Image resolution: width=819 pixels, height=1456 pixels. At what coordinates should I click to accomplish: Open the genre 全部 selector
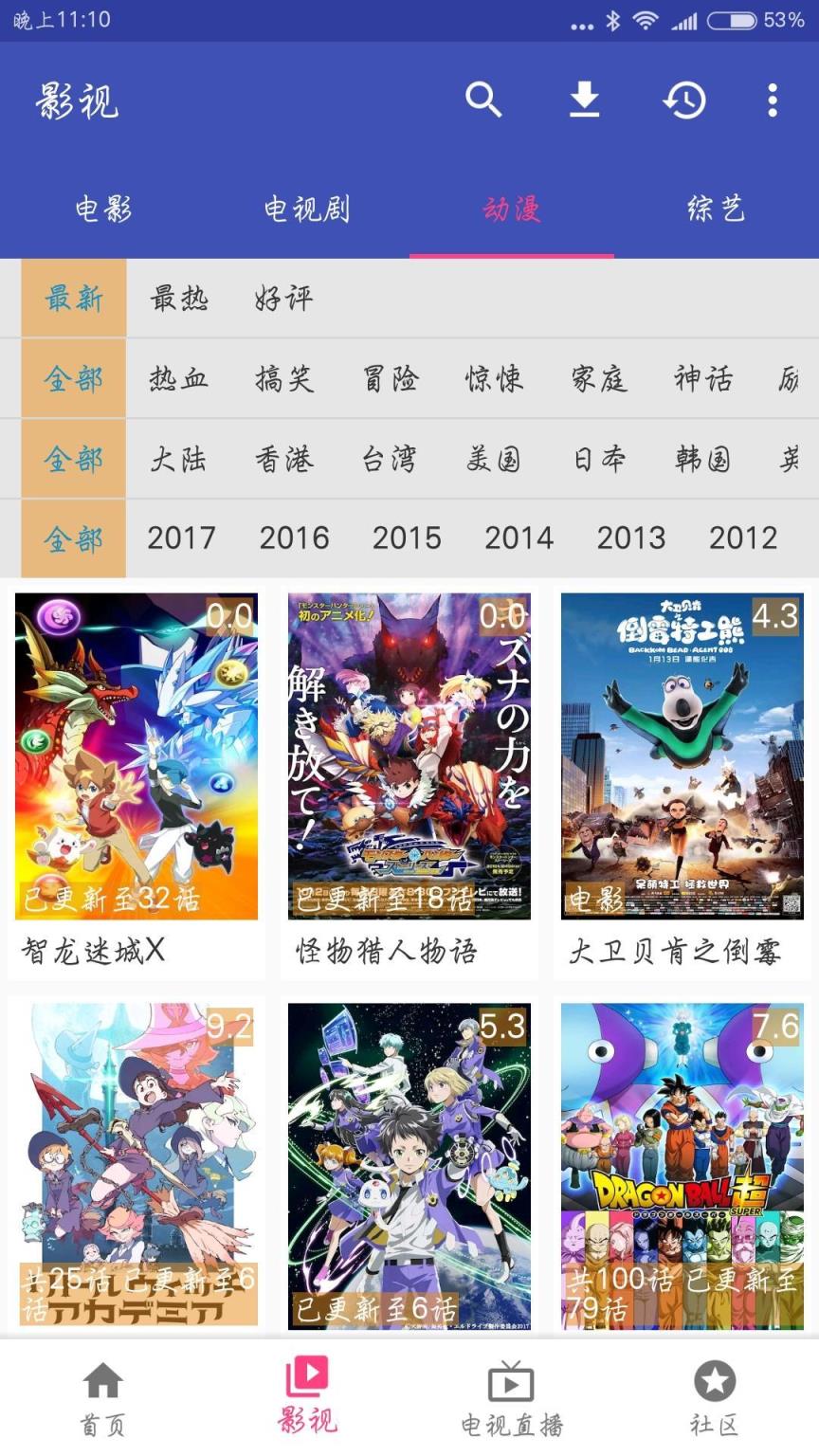(x=72, y=377)
